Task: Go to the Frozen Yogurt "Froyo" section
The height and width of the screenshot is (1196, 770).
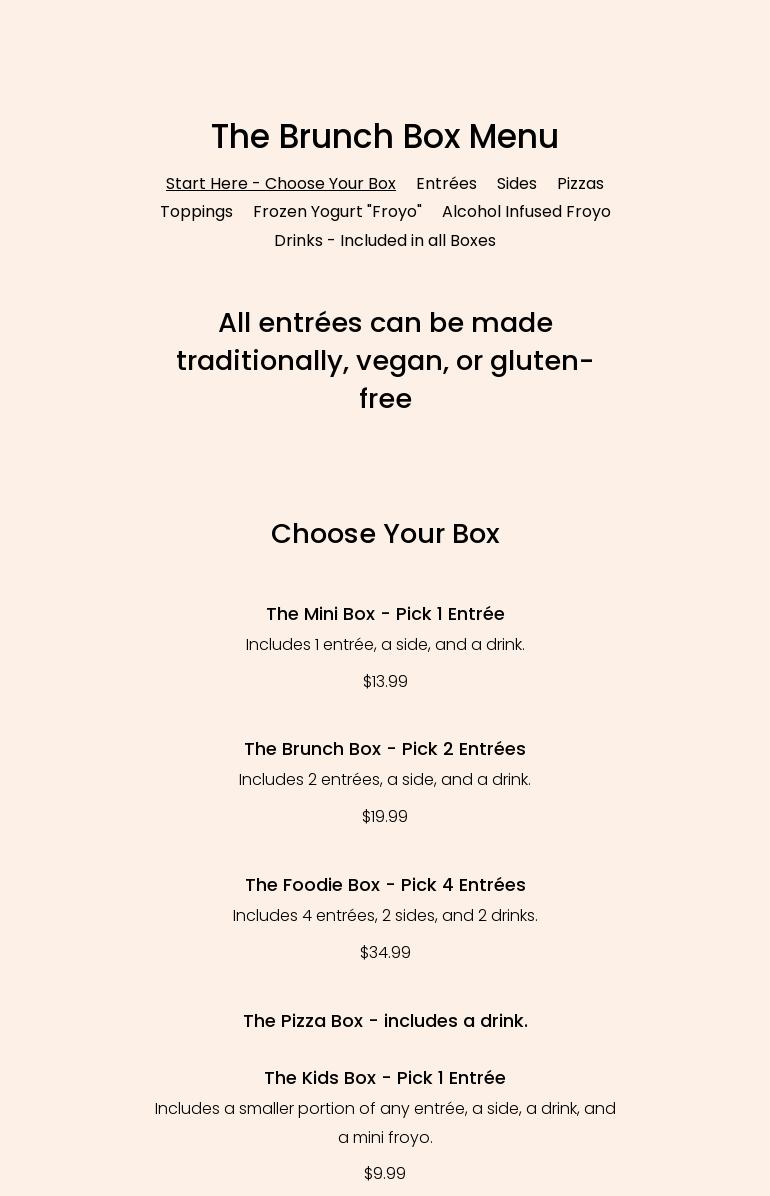Action: (x=337, y=212)
